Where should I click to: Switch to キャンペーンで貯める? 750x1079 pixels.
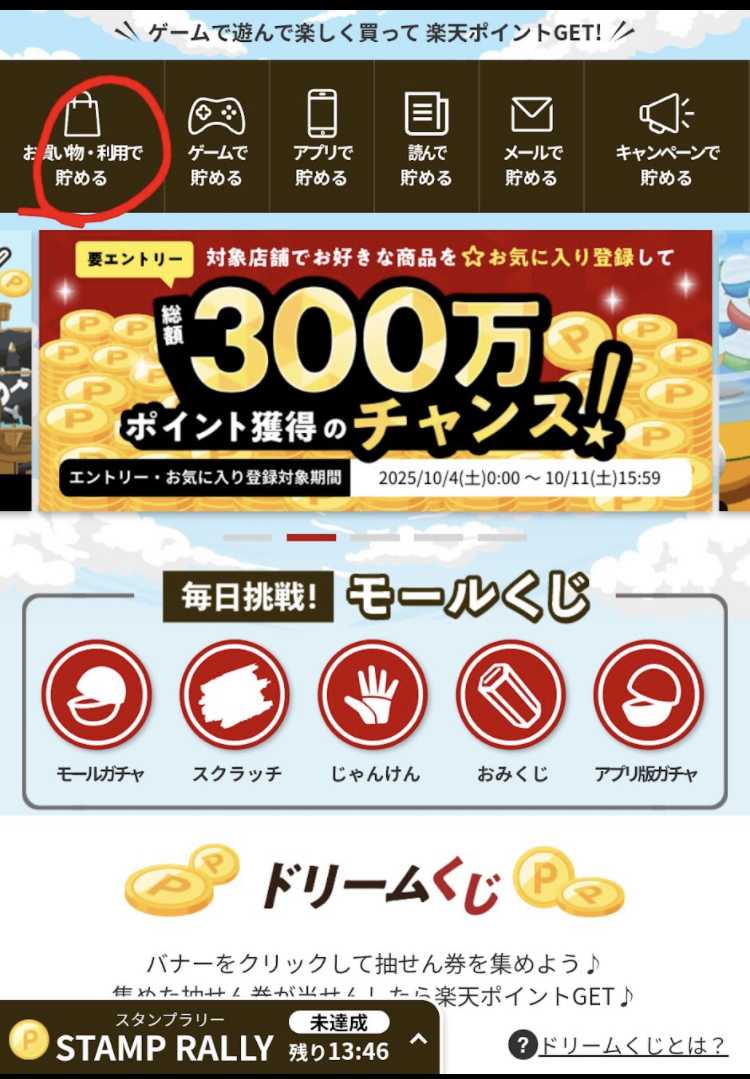[x=667, y=138]
